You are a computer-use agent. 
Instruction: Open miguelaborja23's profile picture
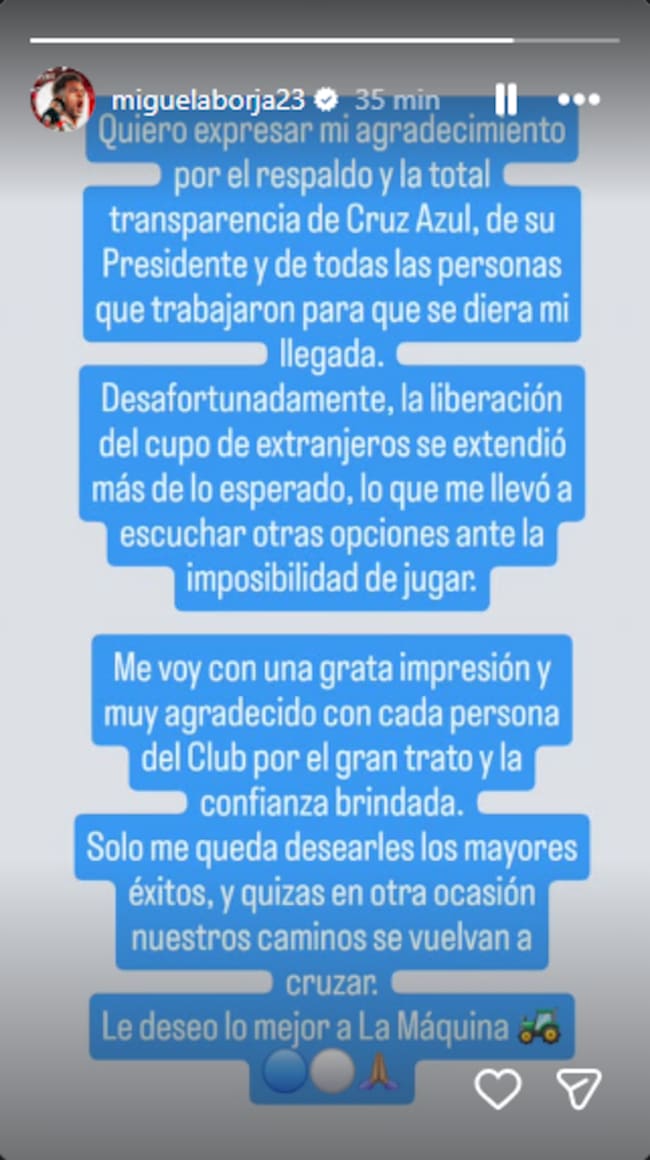click(62, 99)
